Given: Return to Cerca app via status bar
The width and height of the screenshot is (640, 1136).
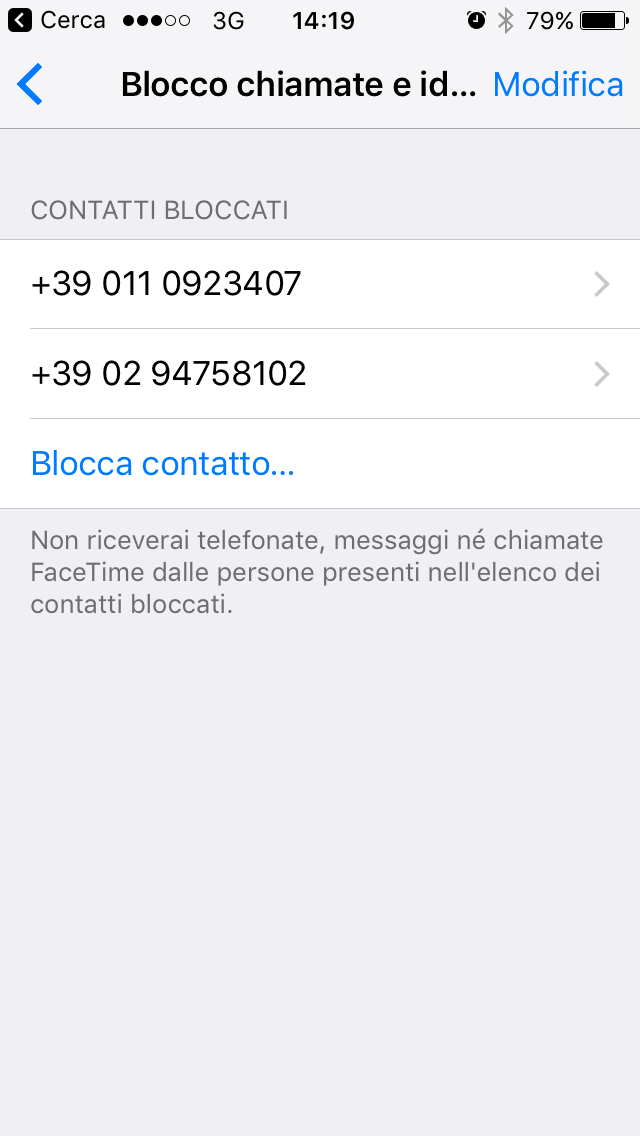Looking at the screenshot, I should [x=56, y=20].
